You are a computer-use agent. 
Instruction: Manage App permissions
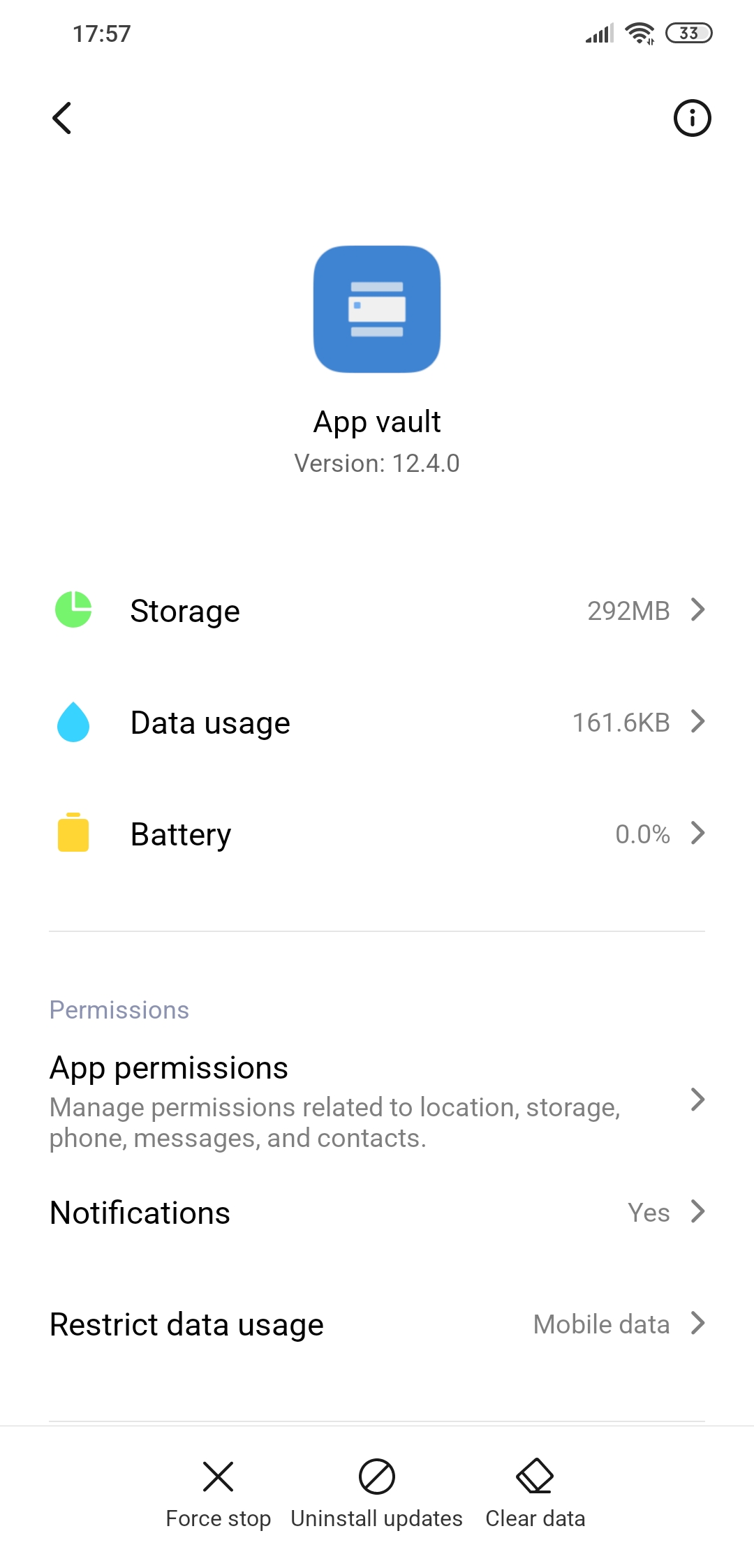[x=377, y=1101]
